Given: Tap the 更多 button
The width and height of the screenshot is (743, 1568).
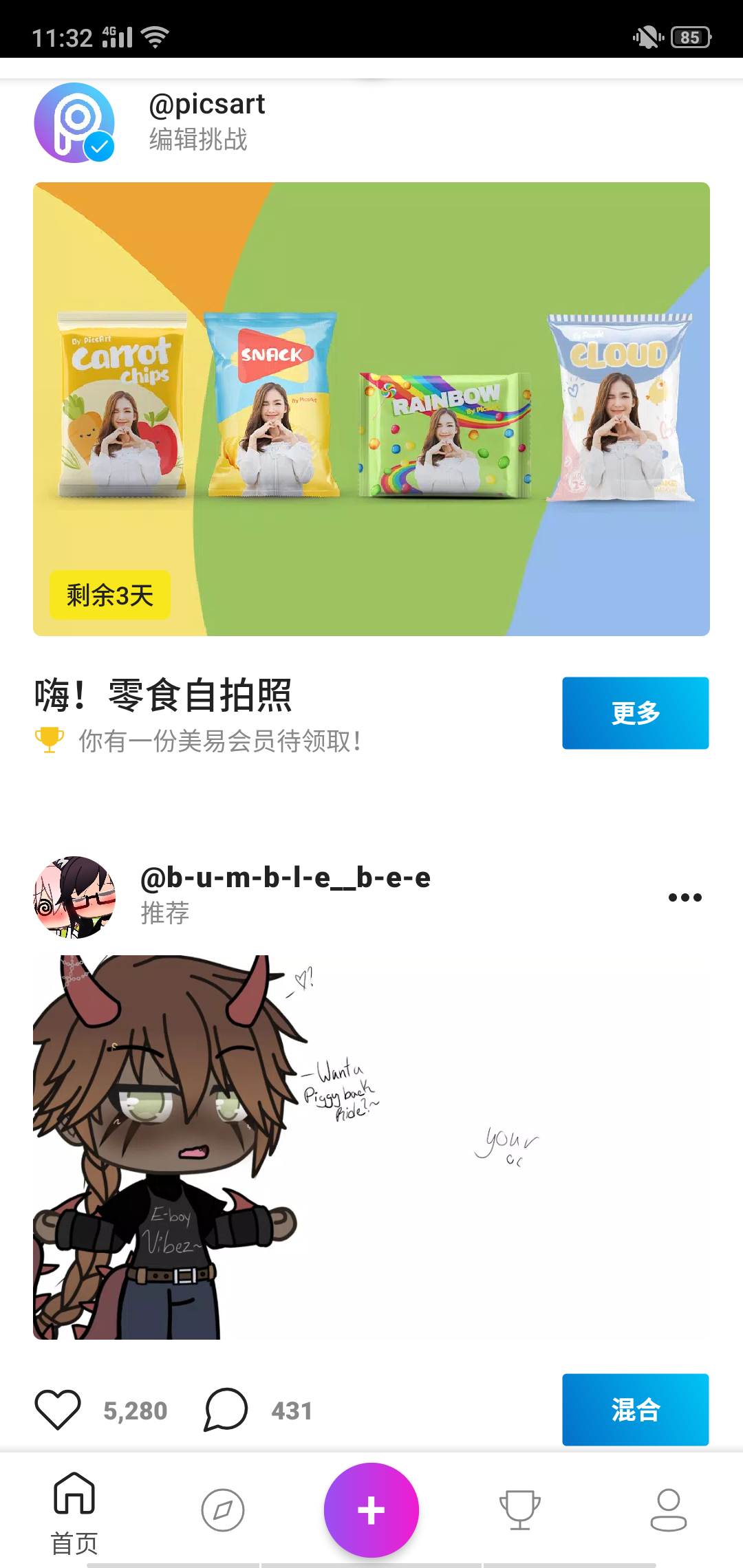Looking at the screenshot, I should (635, 713).
